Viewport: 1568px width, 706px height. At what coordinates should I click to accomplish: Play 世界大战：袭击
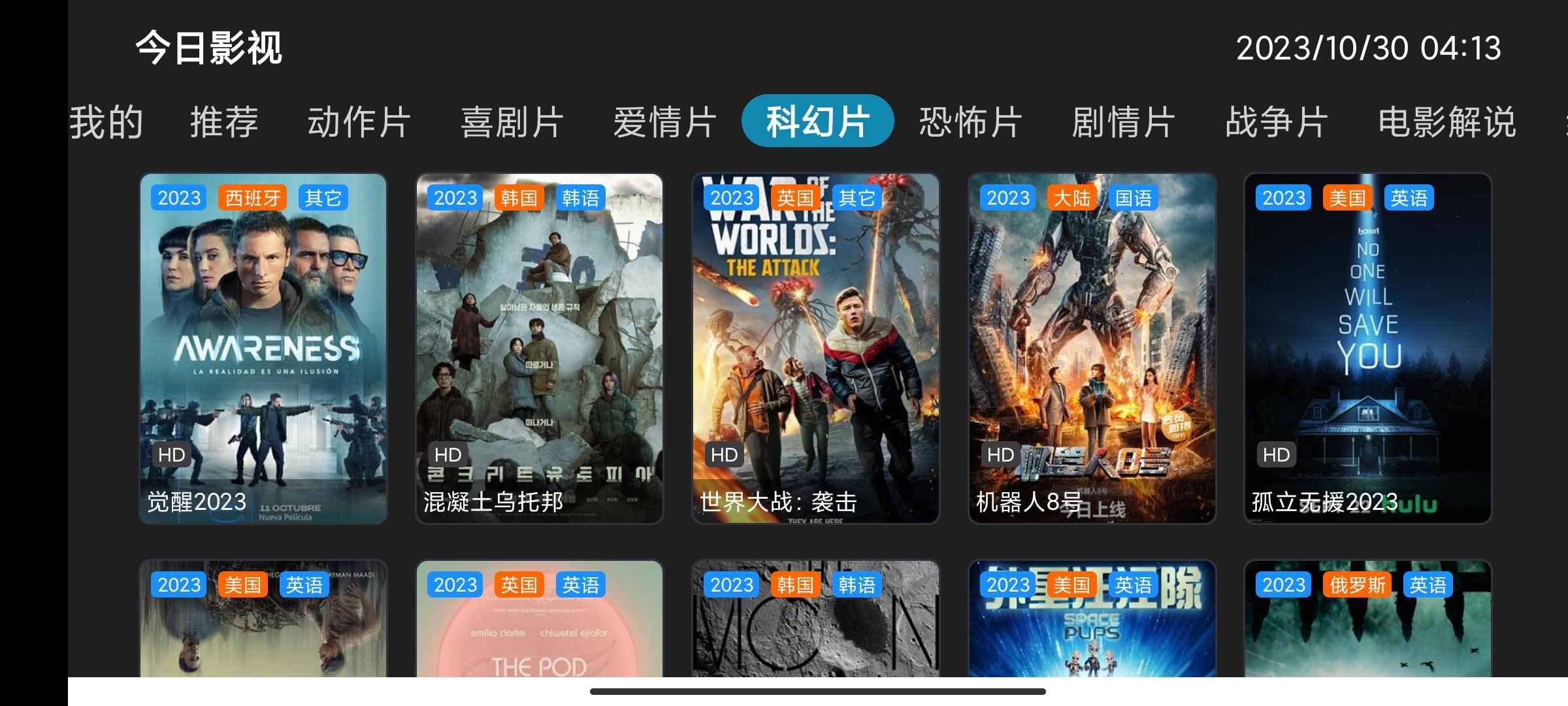816,348
